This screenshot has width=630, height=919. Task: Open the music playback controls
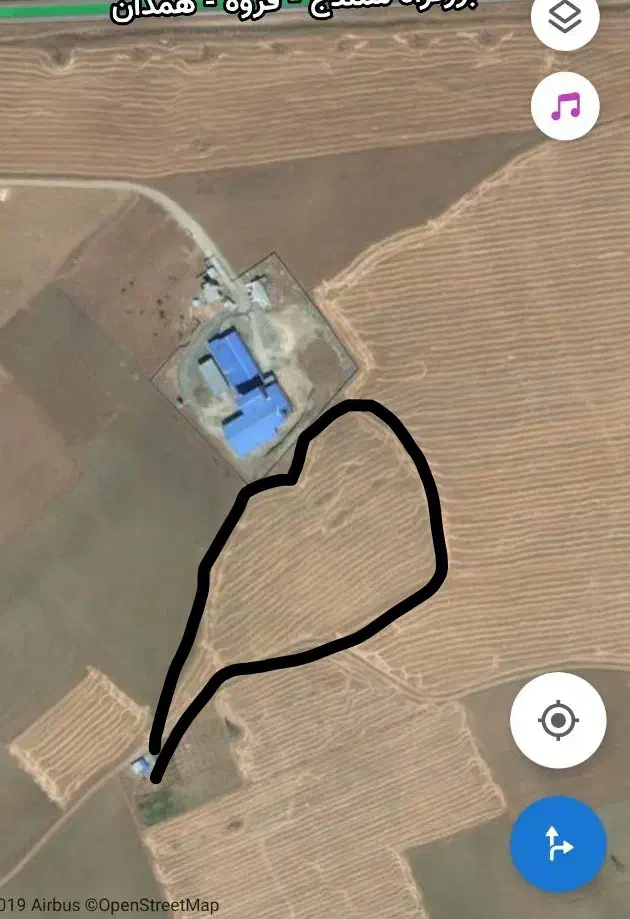[565, 105]
